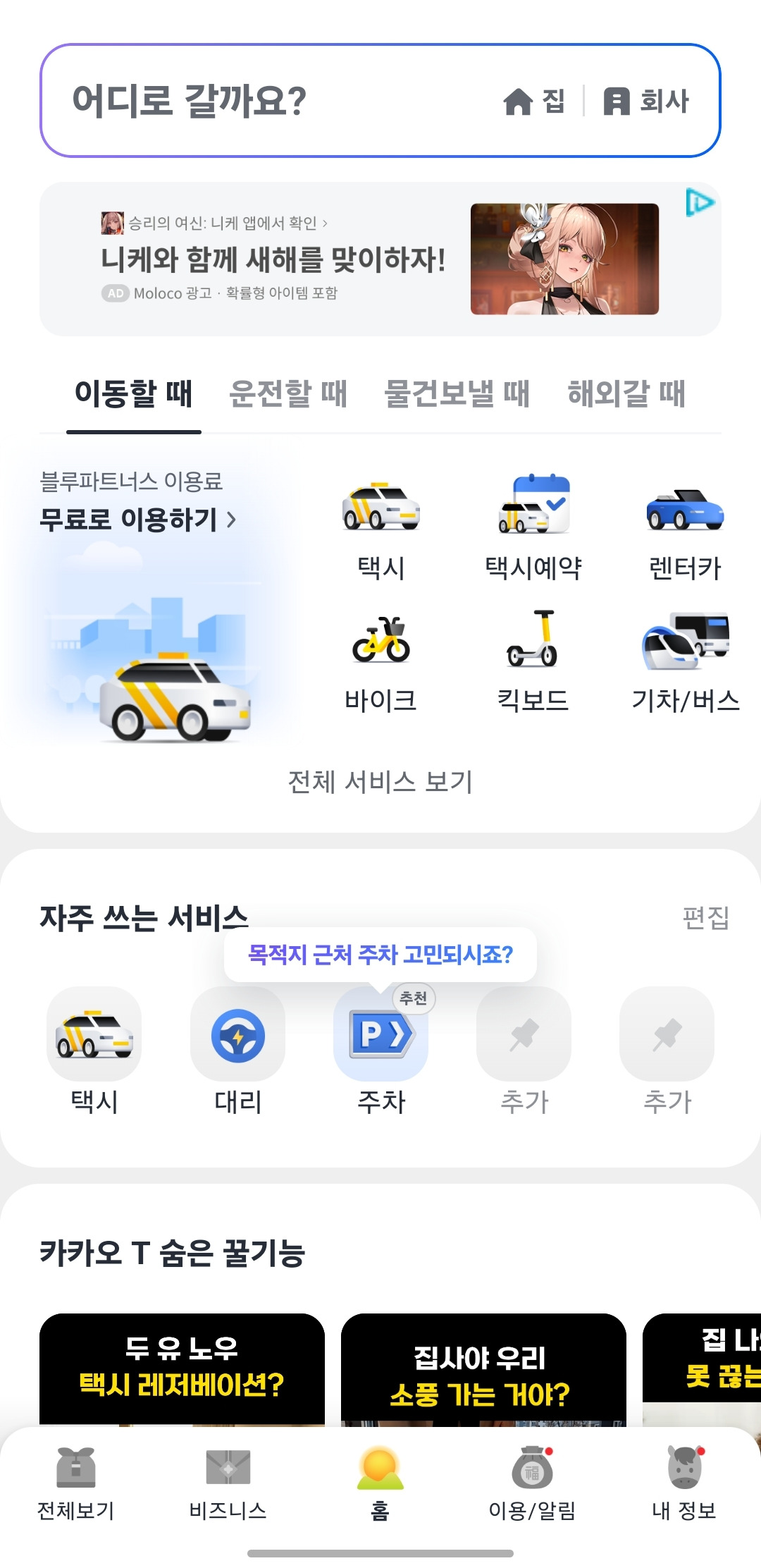The image size is (761, 1568).
Task: Select the 대리 driver service icon
Action: coord(237,1036)
